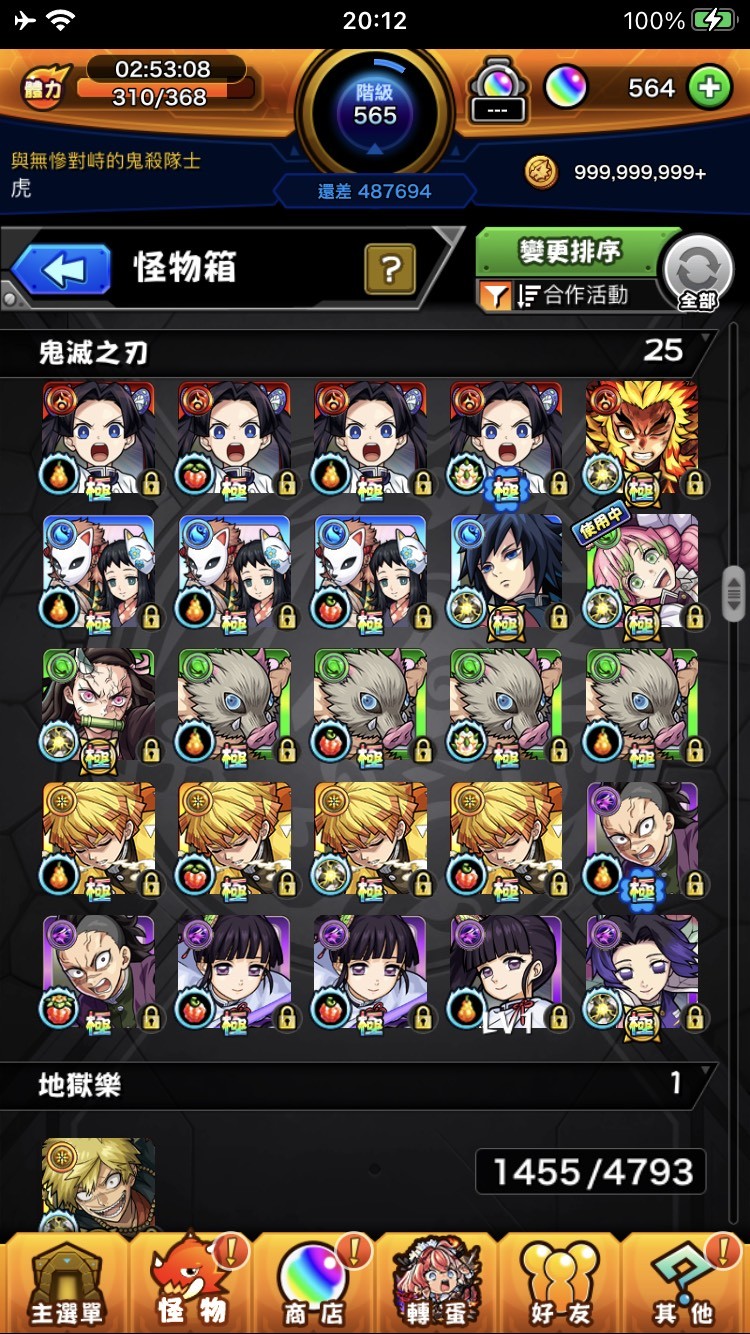Image resolution: width=750 pixels, height=1334 pixels.
Task: Select the flame-haired Rengoku monster
Action: point(641,438)
